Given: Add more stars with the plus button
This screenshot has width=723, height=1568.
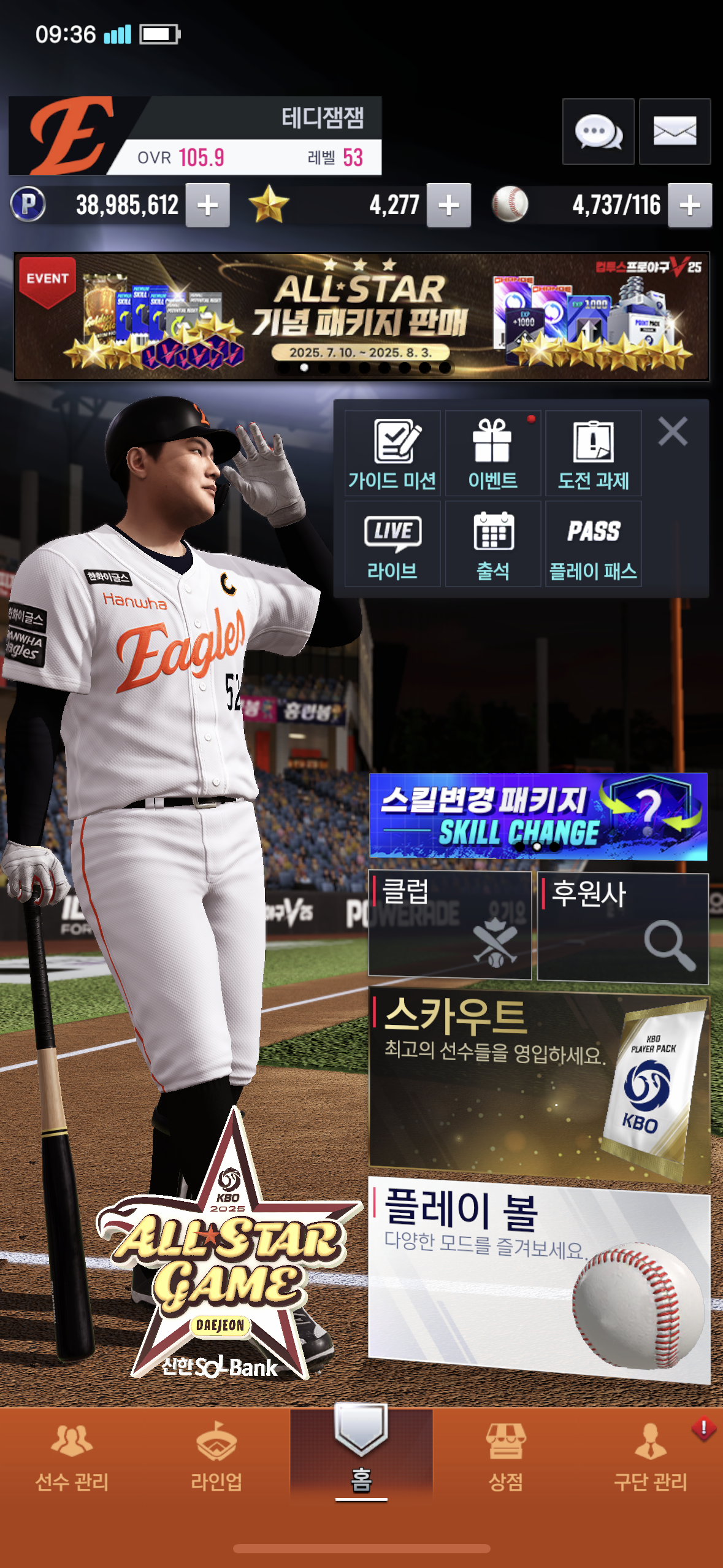Looking at the screenshot, I should click(x=449, y=205).
